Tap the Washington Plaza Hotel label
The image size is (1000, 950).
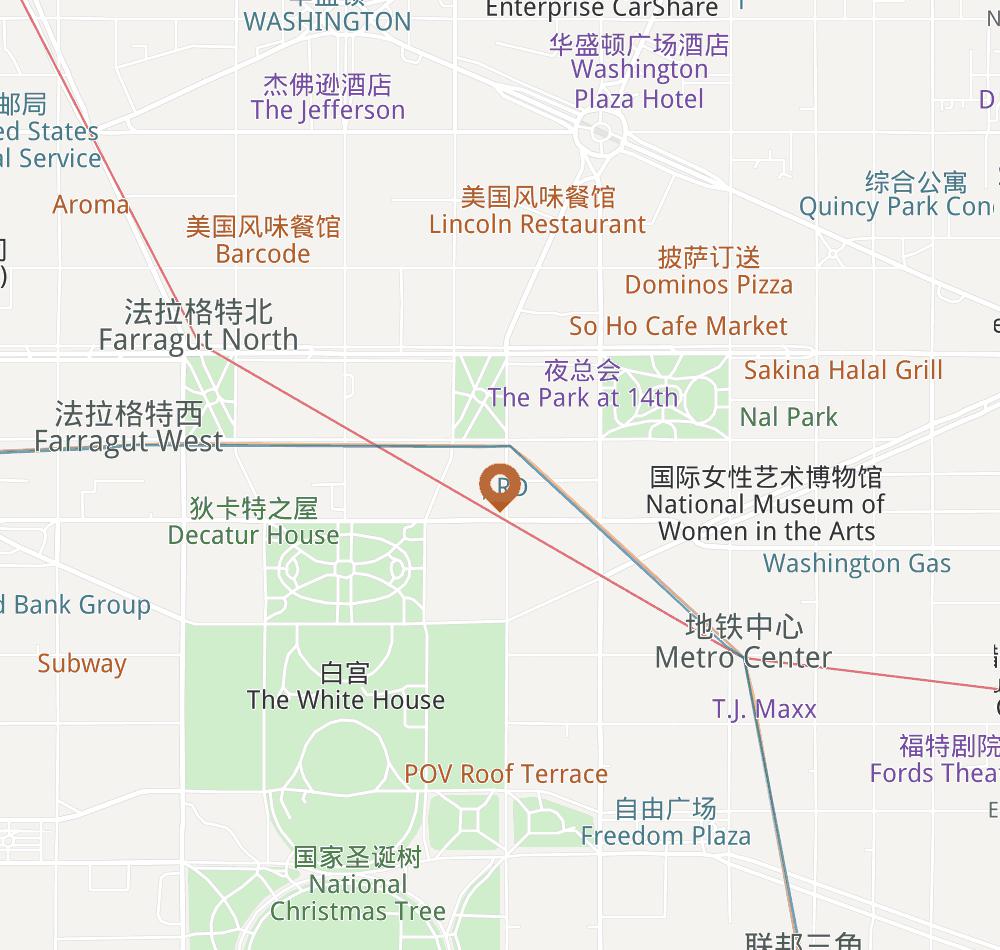(639, 72)
